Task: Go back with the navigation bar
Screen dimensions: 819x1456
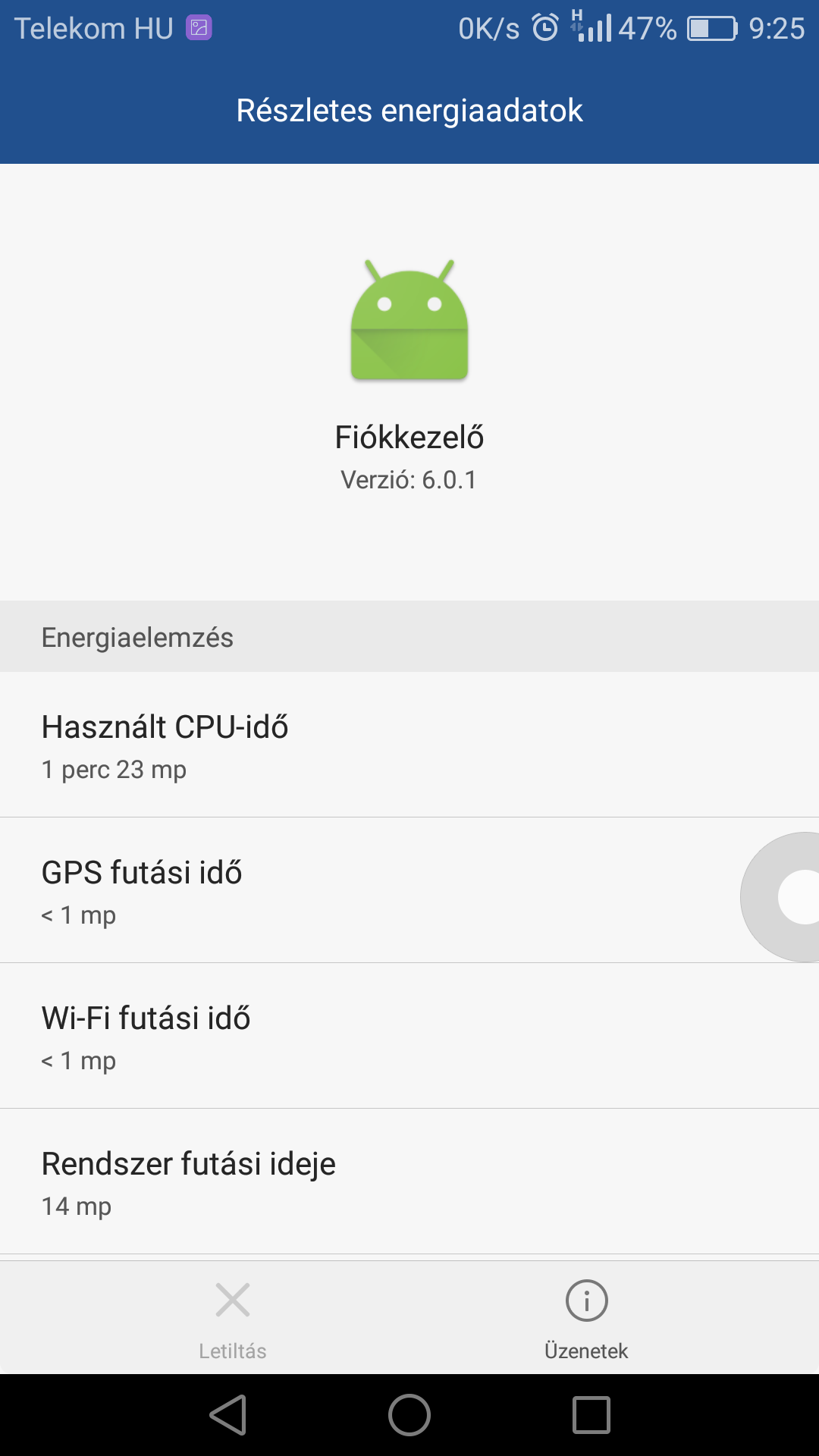Action: 228,1415
